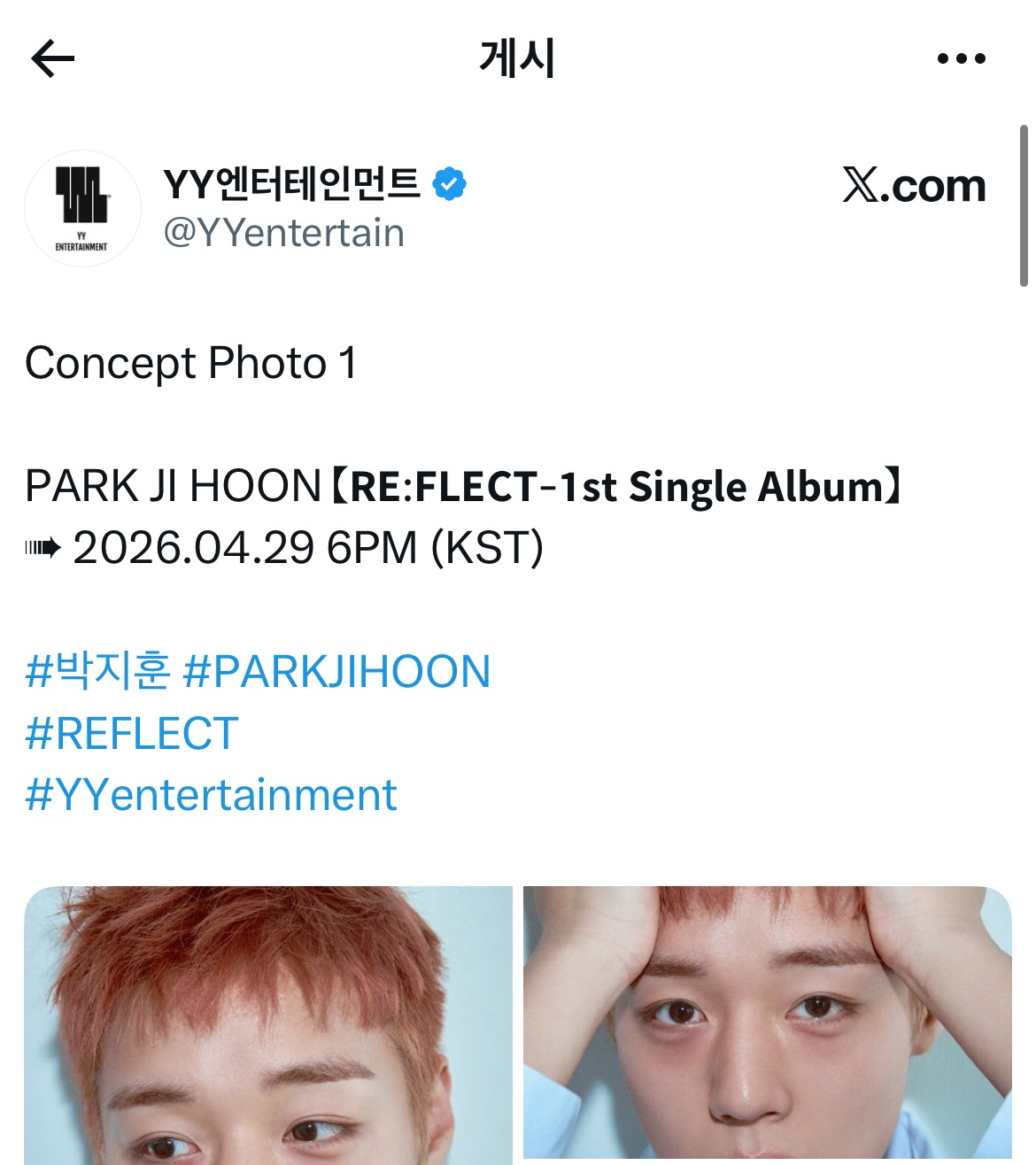Go back using the arrow
This screenshot has width=1036, height=1165.
53,59
